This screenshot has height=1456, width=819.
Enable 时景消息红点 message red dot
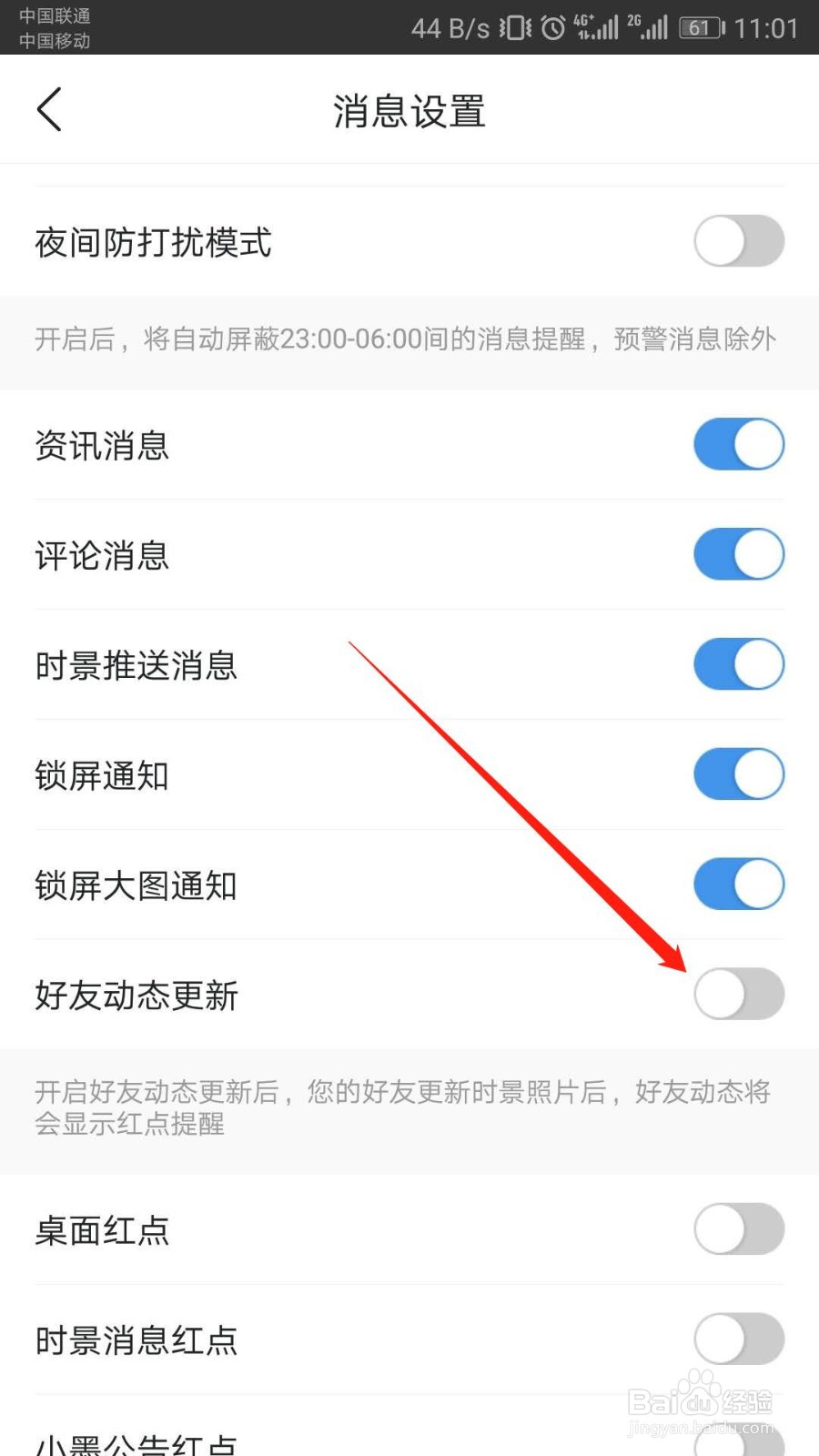click(x=739, y=1339)
